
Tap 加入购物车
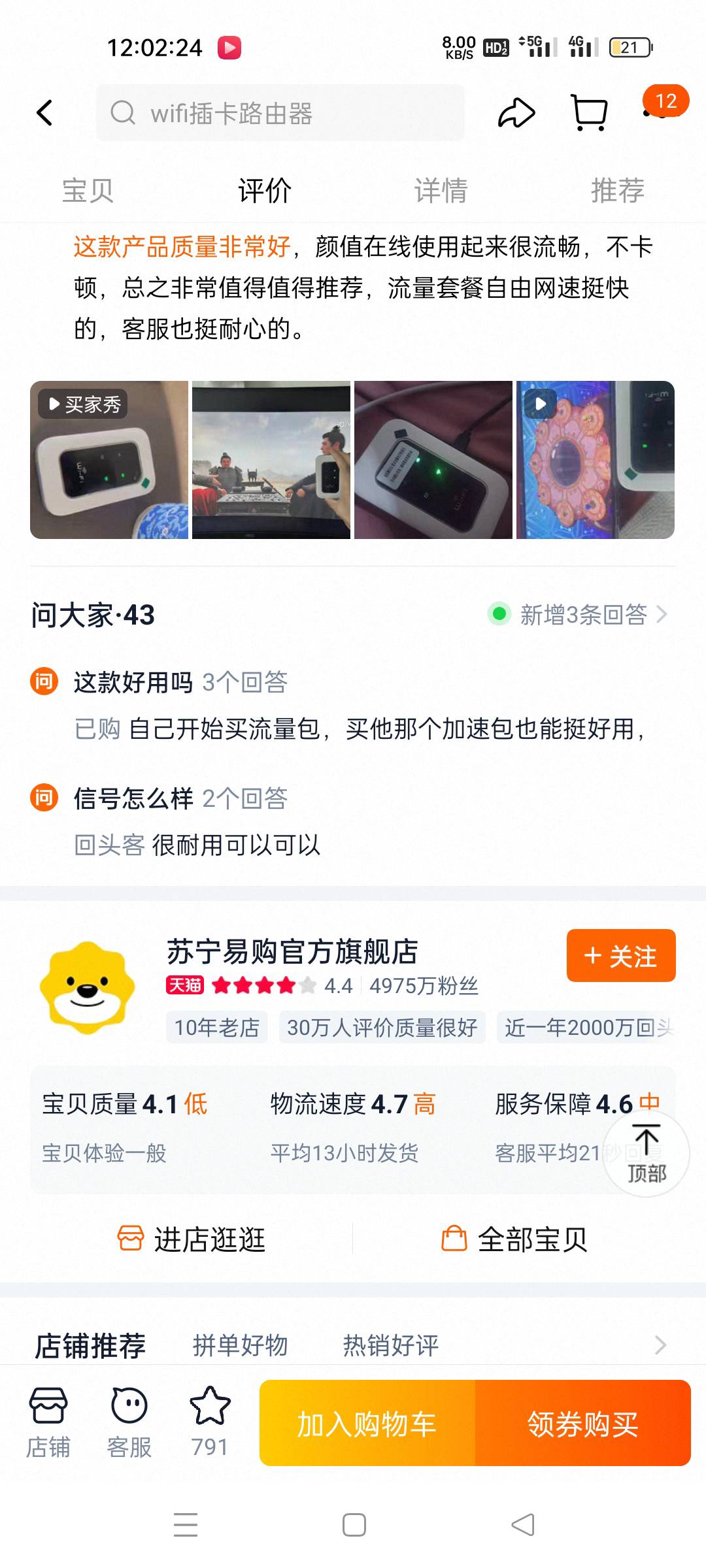pos(367,1424)
